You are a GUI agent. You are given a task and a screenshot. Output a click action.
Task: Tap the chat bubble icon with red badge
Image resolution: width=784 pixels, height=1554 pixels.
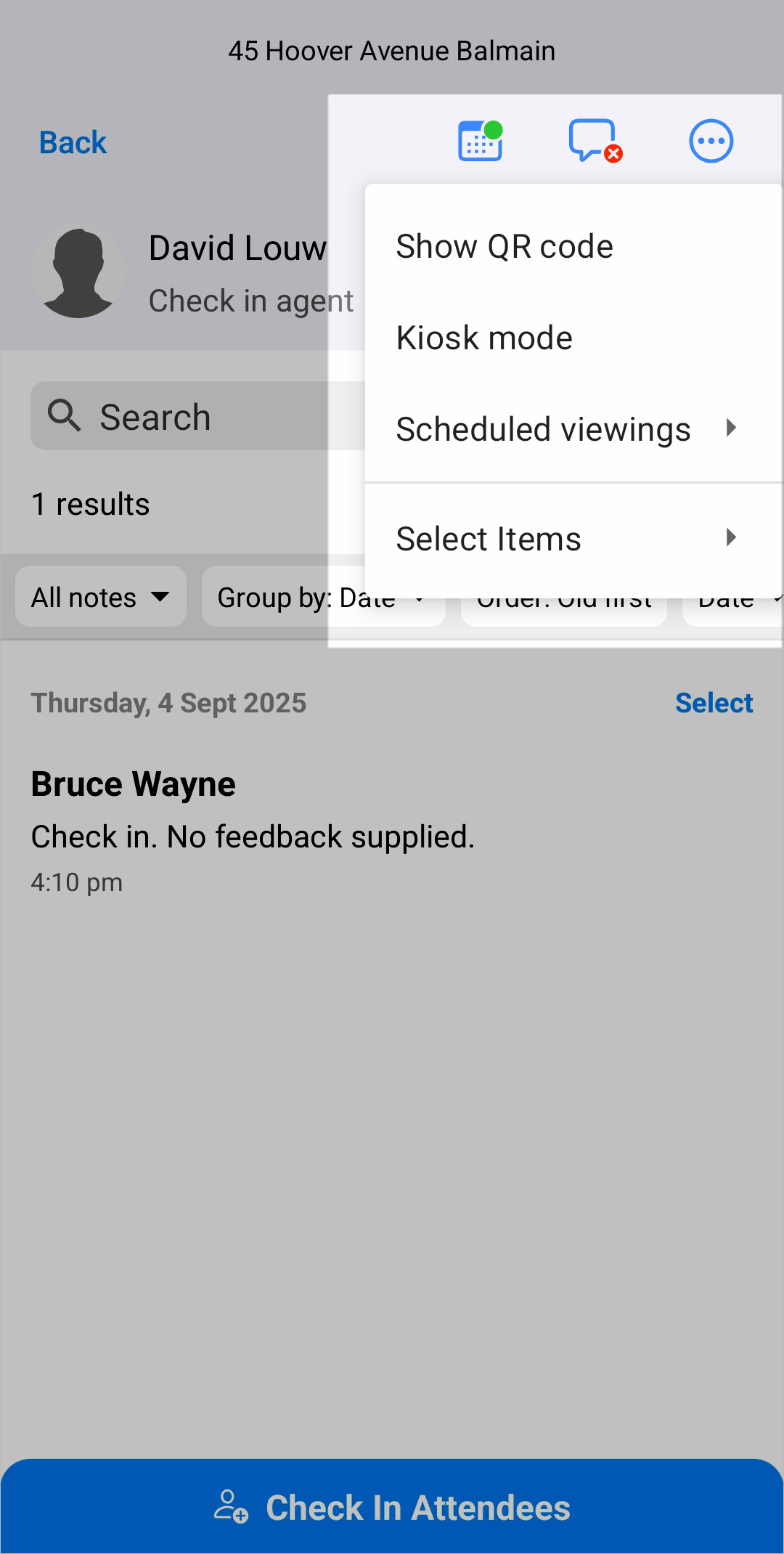point(595,141)
